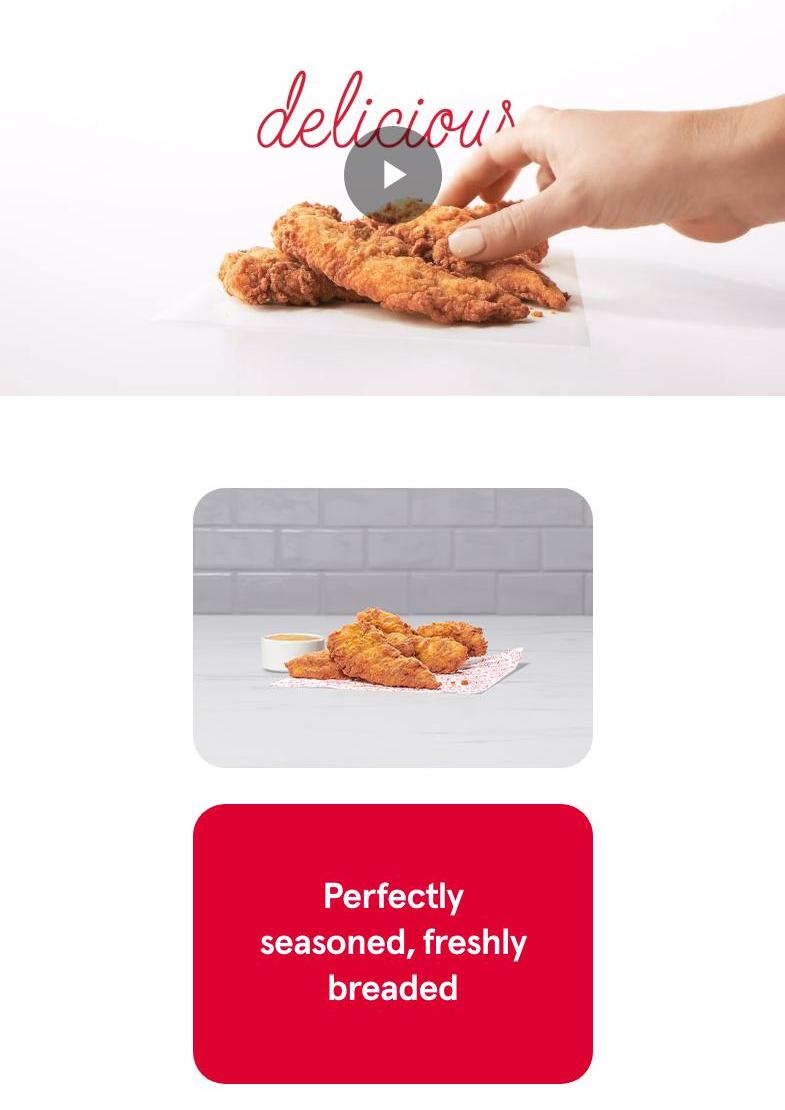Play the delicious chicken tenders video
This screenshot has height=1110, width=785.
pyautogui.click(x=393, y=175)
